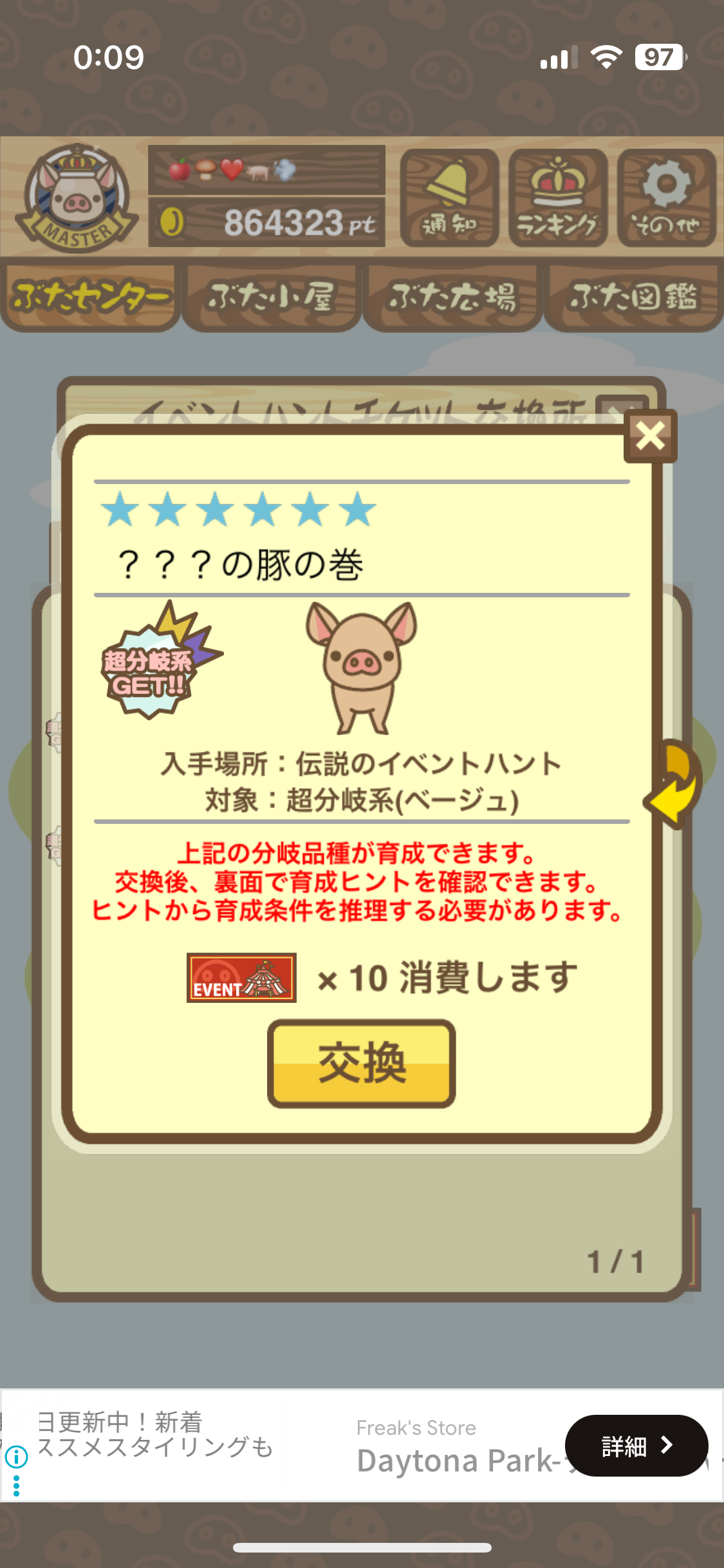Switch to the ぶた小屋 tab
724x1568 pixels.
(x=271, y=298)
